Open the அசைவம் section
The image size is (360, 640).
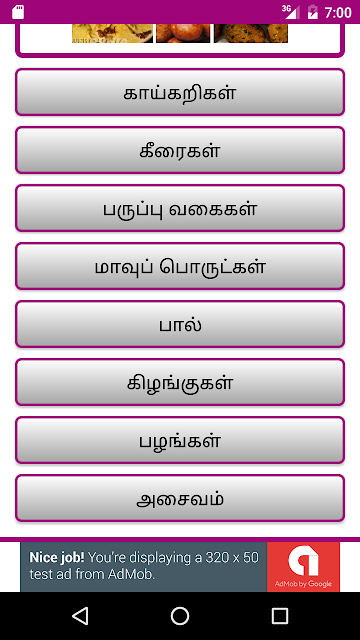coord(180,498)
